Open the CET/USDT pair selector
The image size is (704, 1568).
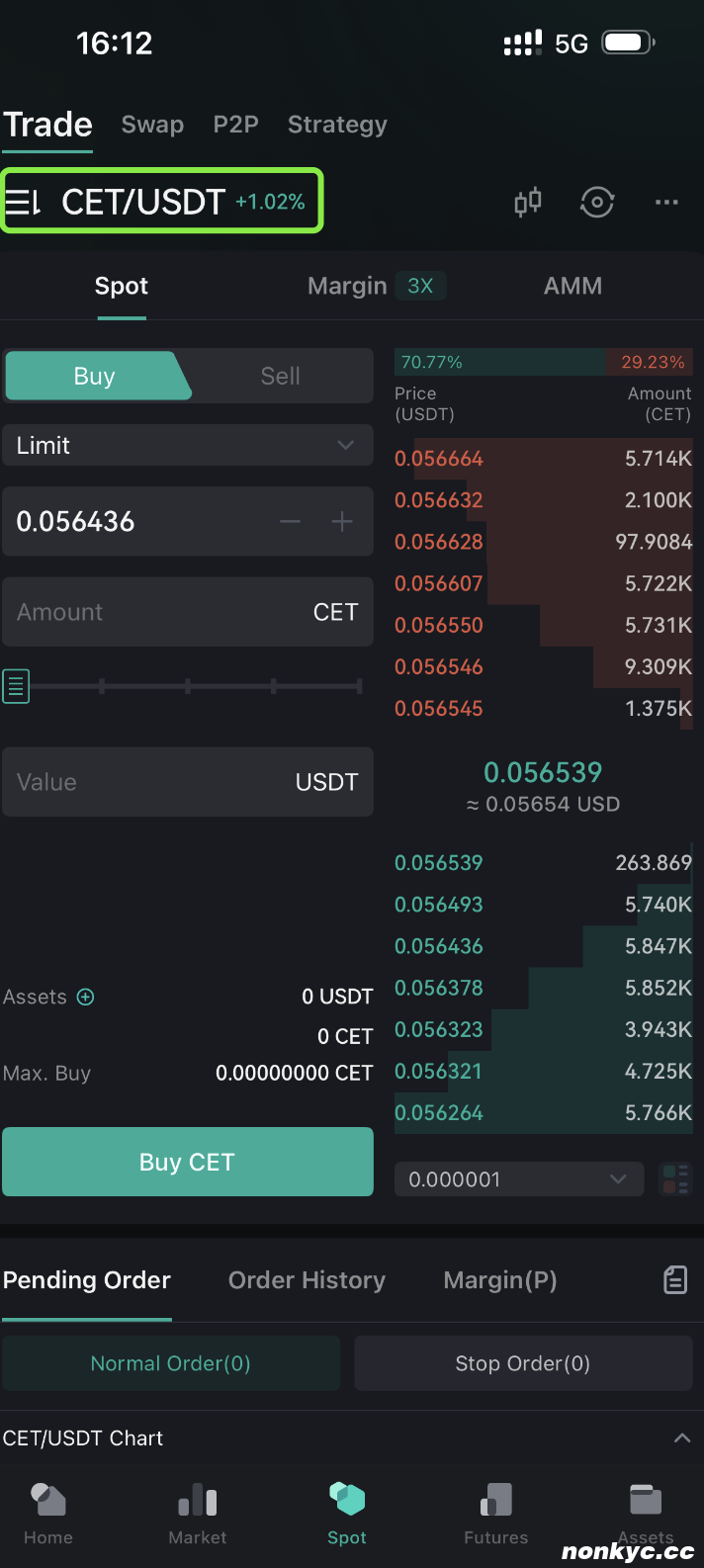click(162, 202)
